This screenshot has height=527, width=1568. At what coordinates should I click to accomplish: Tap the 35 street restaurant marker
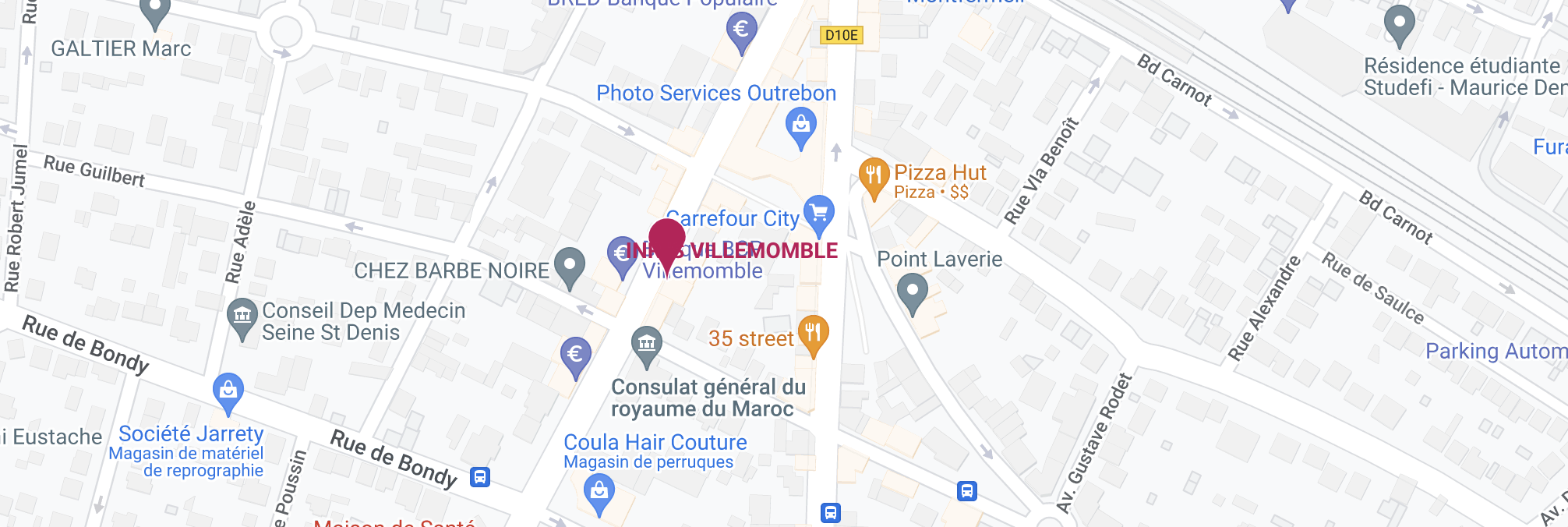813,334
